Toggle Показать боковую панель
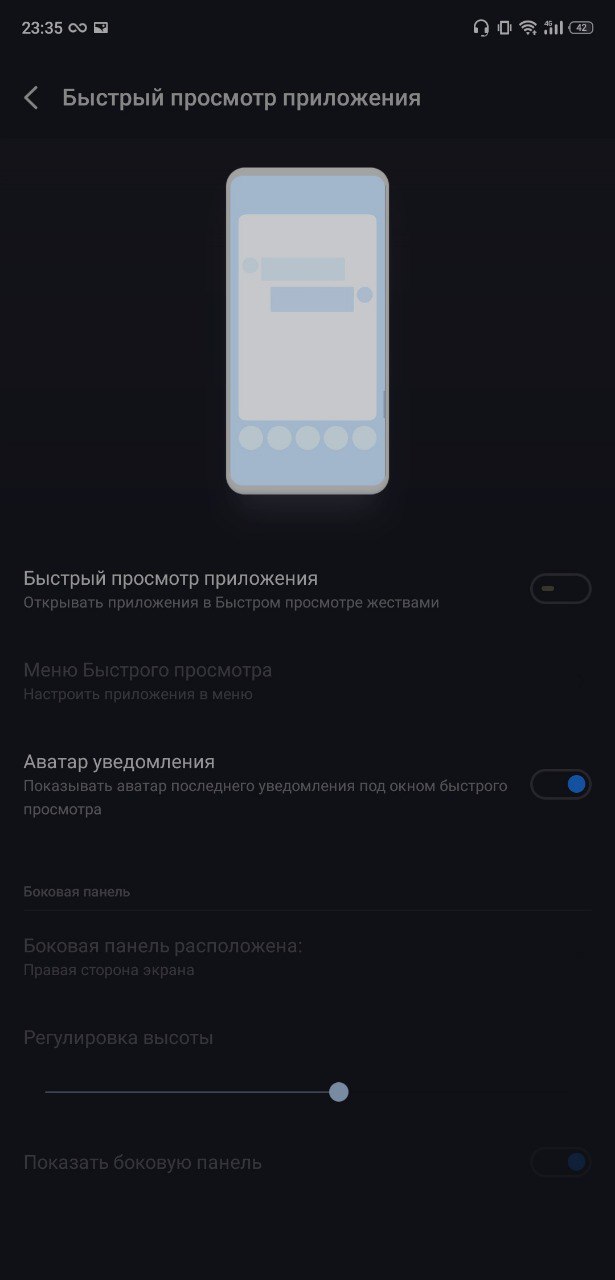This screenshot has height=1280, width=615. point(560,1162)
